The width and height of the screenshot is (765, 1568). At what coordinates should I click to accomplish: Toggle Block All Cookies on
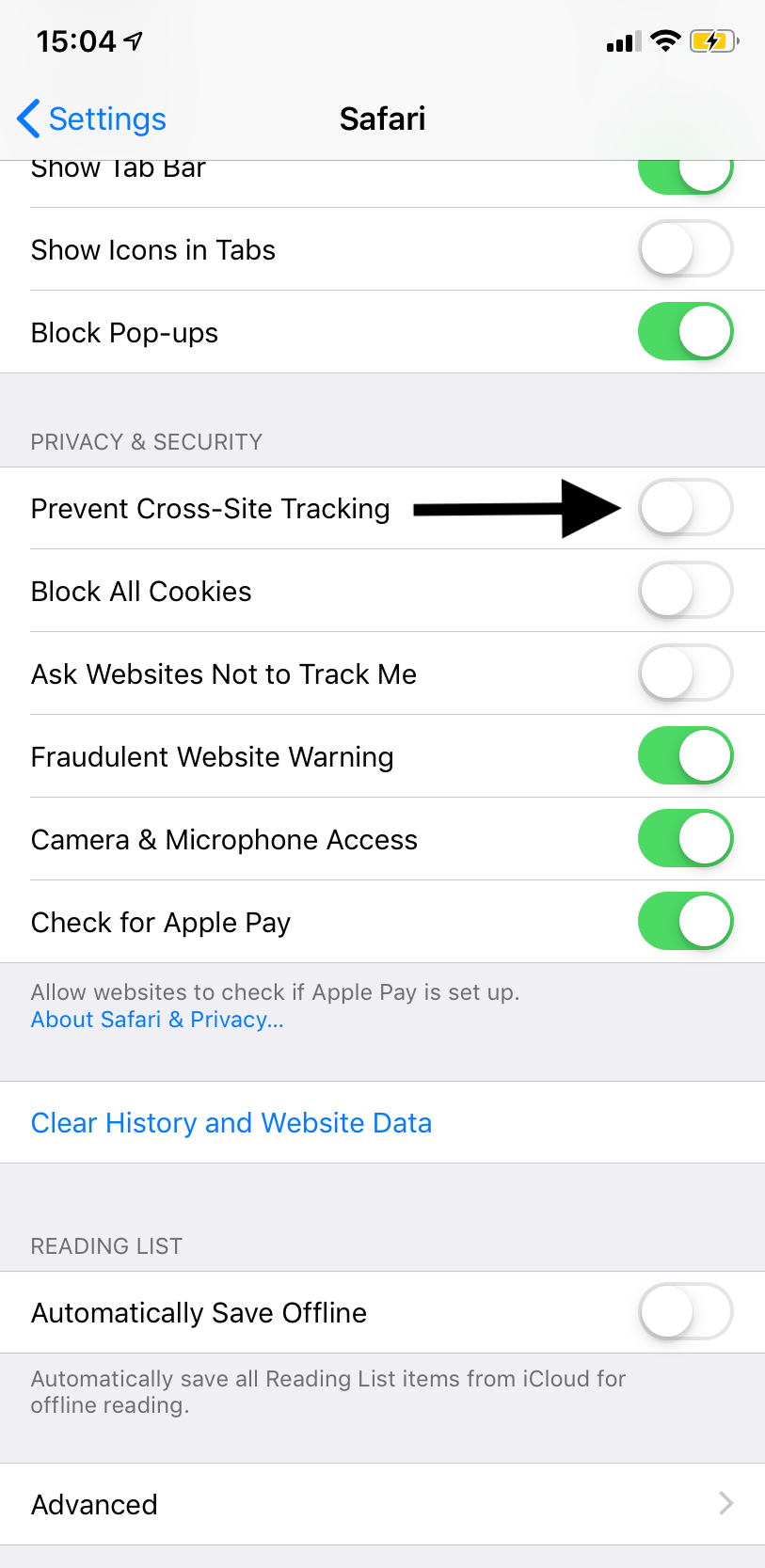tap(686, 590)
